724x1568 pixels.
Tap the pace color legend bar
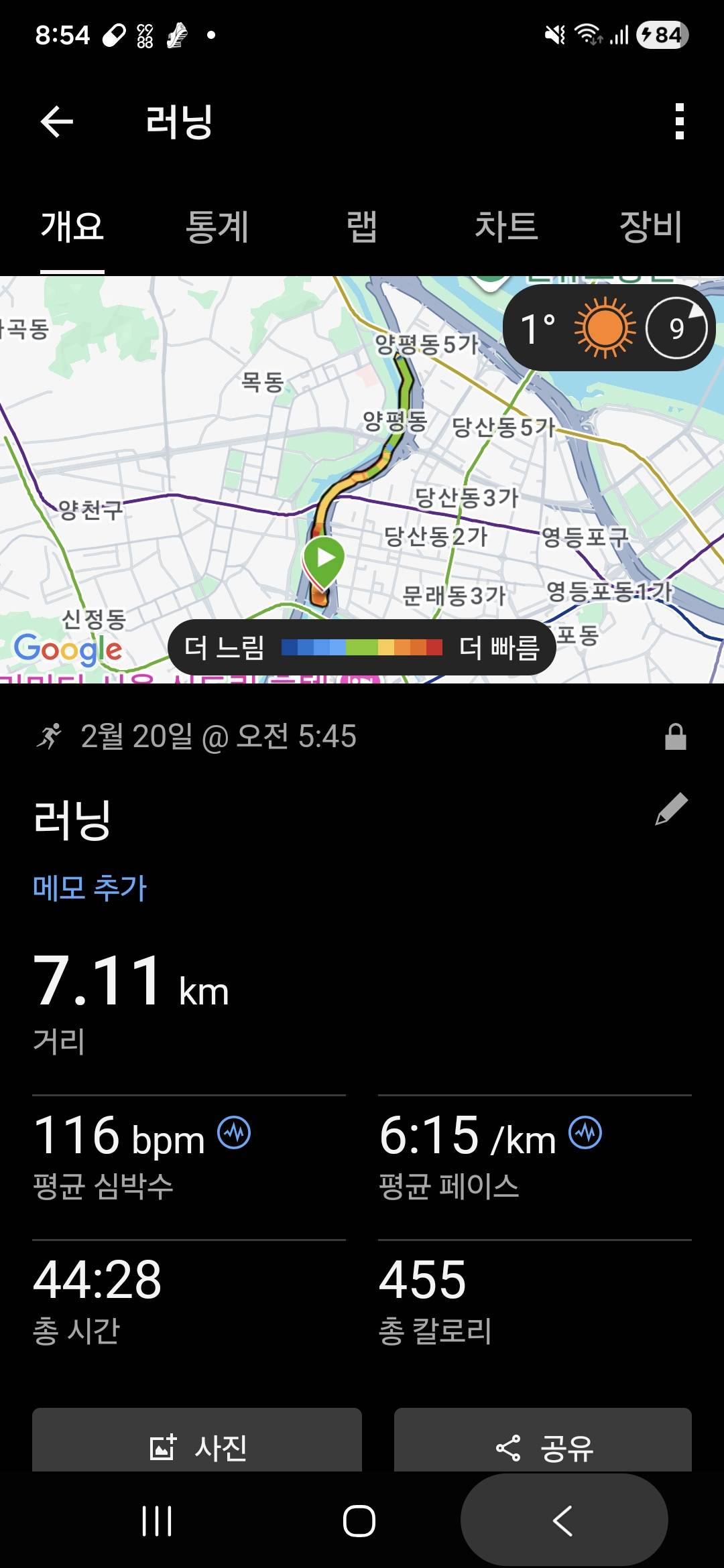tap(362, 648)
